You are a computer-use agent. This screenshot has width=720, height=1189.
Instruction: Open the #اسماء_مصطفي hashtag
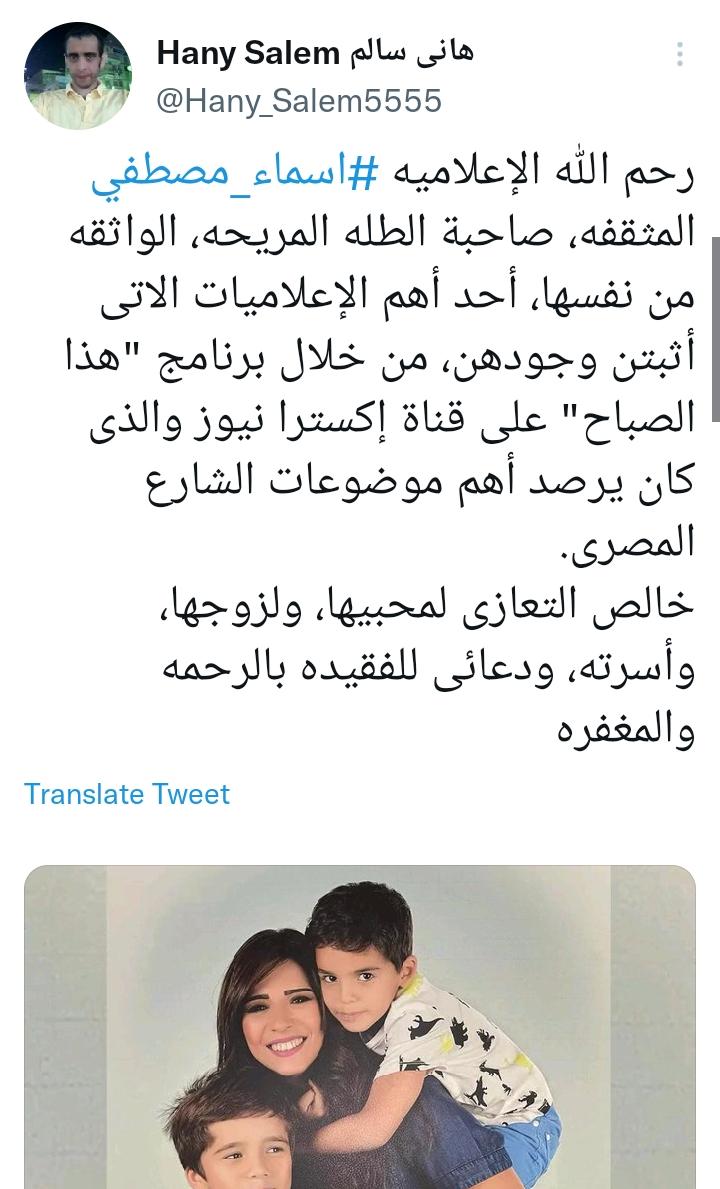pyautogui.click(x=236, y=175)
